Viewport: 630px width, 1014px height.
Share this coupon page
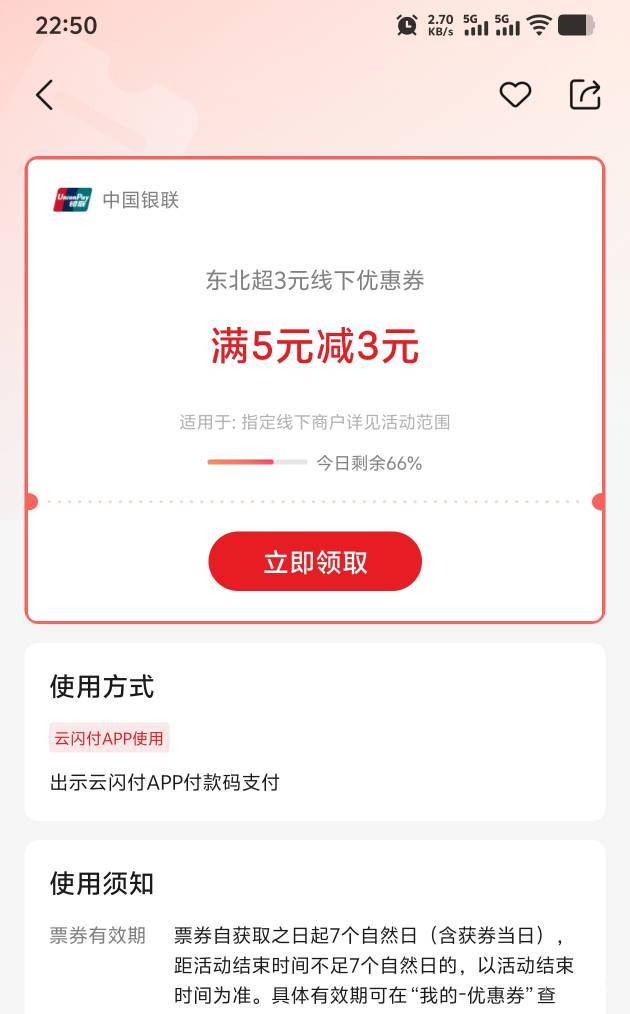[585, 94]
